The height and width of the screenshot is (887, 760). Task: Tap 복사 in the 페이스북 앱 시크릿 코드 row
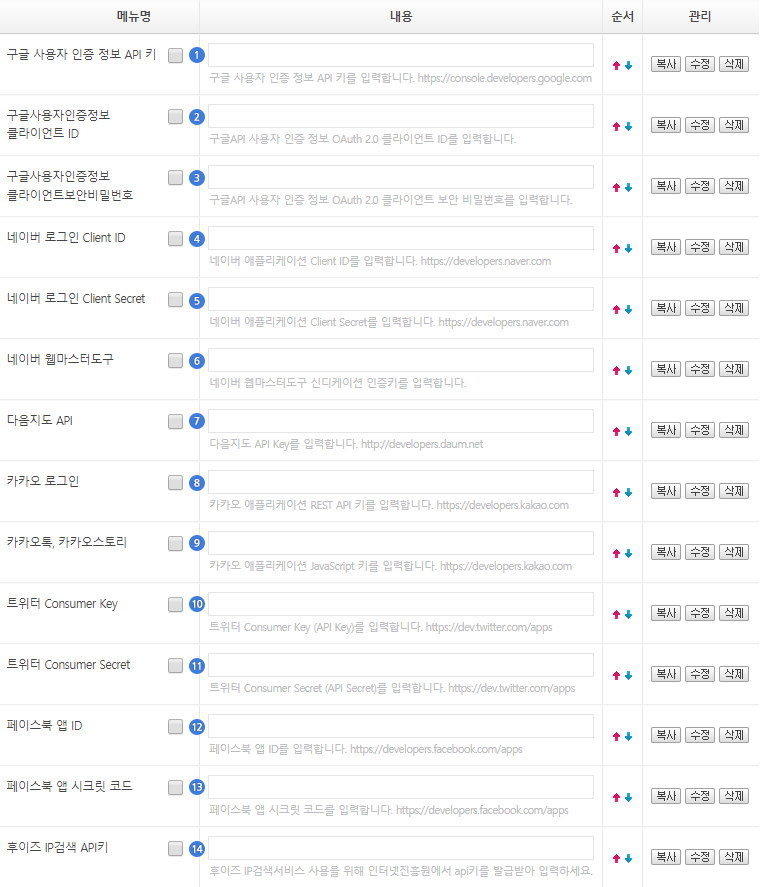pyautogui.click(x=665, y=796)
